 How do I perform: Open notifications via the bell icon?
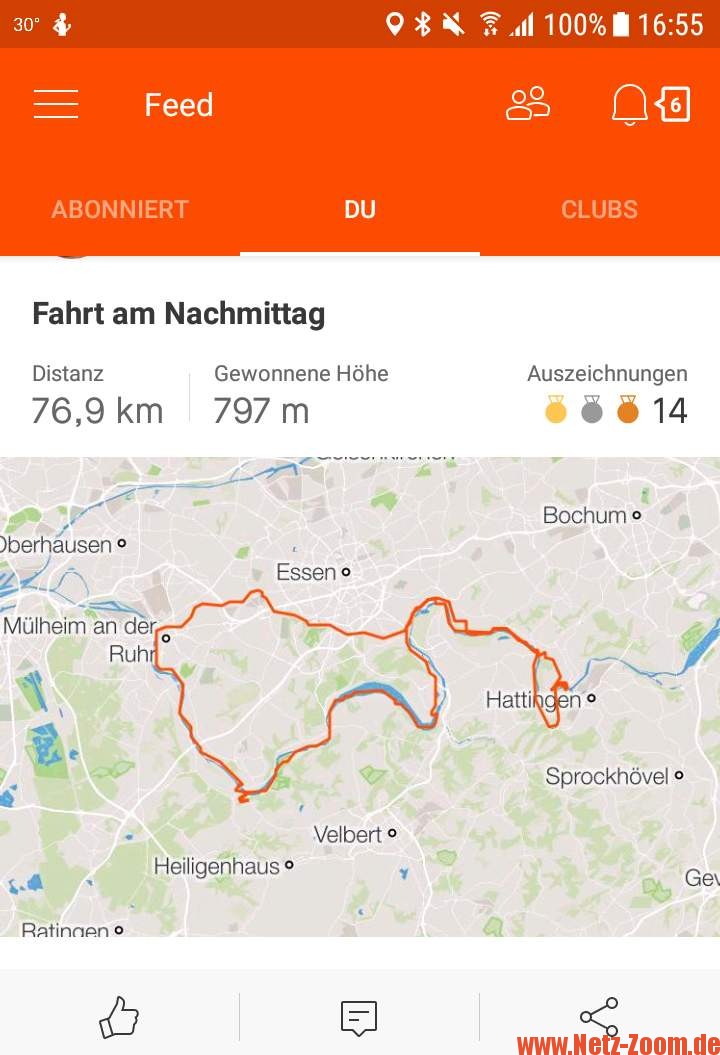[x=629, y=104]
